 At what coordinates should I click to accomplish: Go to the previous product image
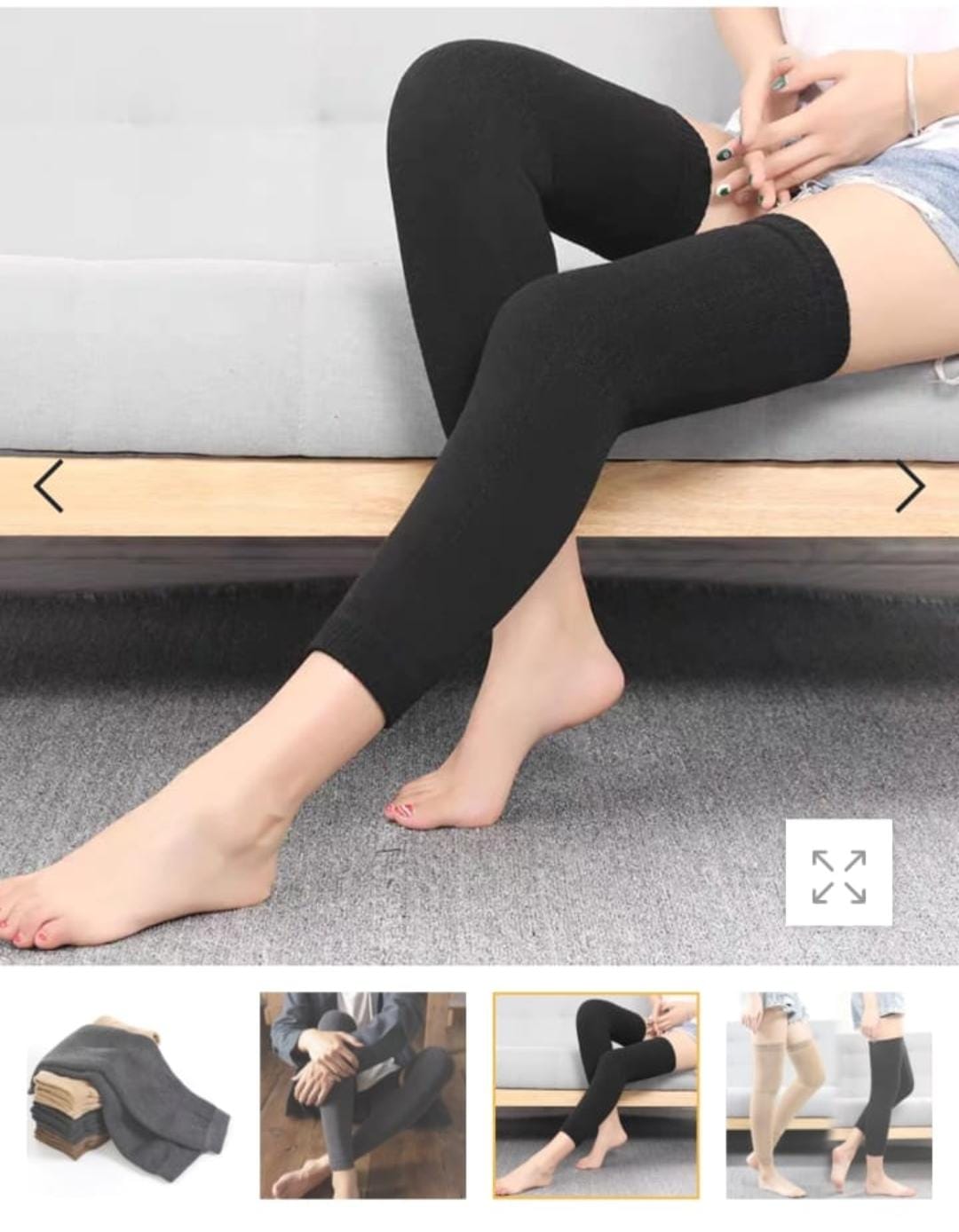point(49,486)
